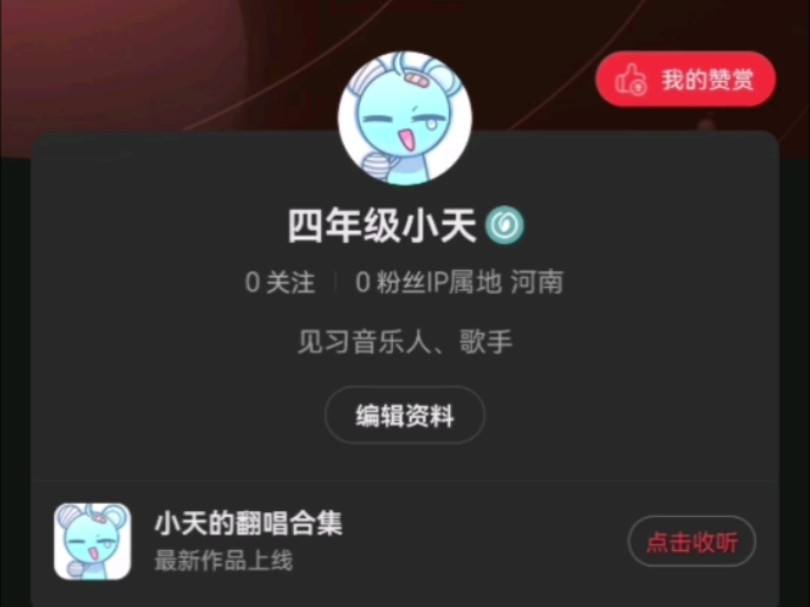Open 我的赞赏 rewards button
The width and height of the screenshot is (810, 607).
pyautogui.click(x=685, y=80)
